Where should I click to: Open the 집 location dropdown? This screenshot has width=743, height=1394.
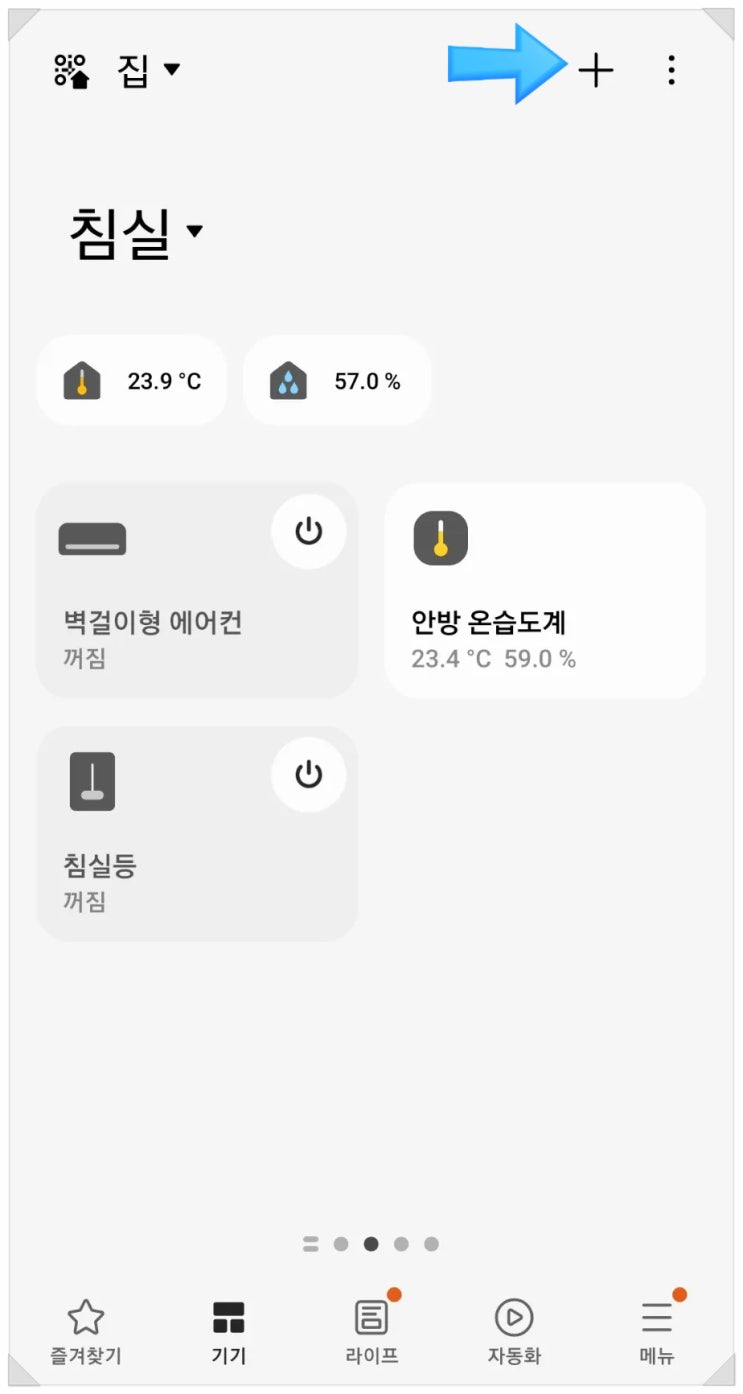[x=148, y=70]
